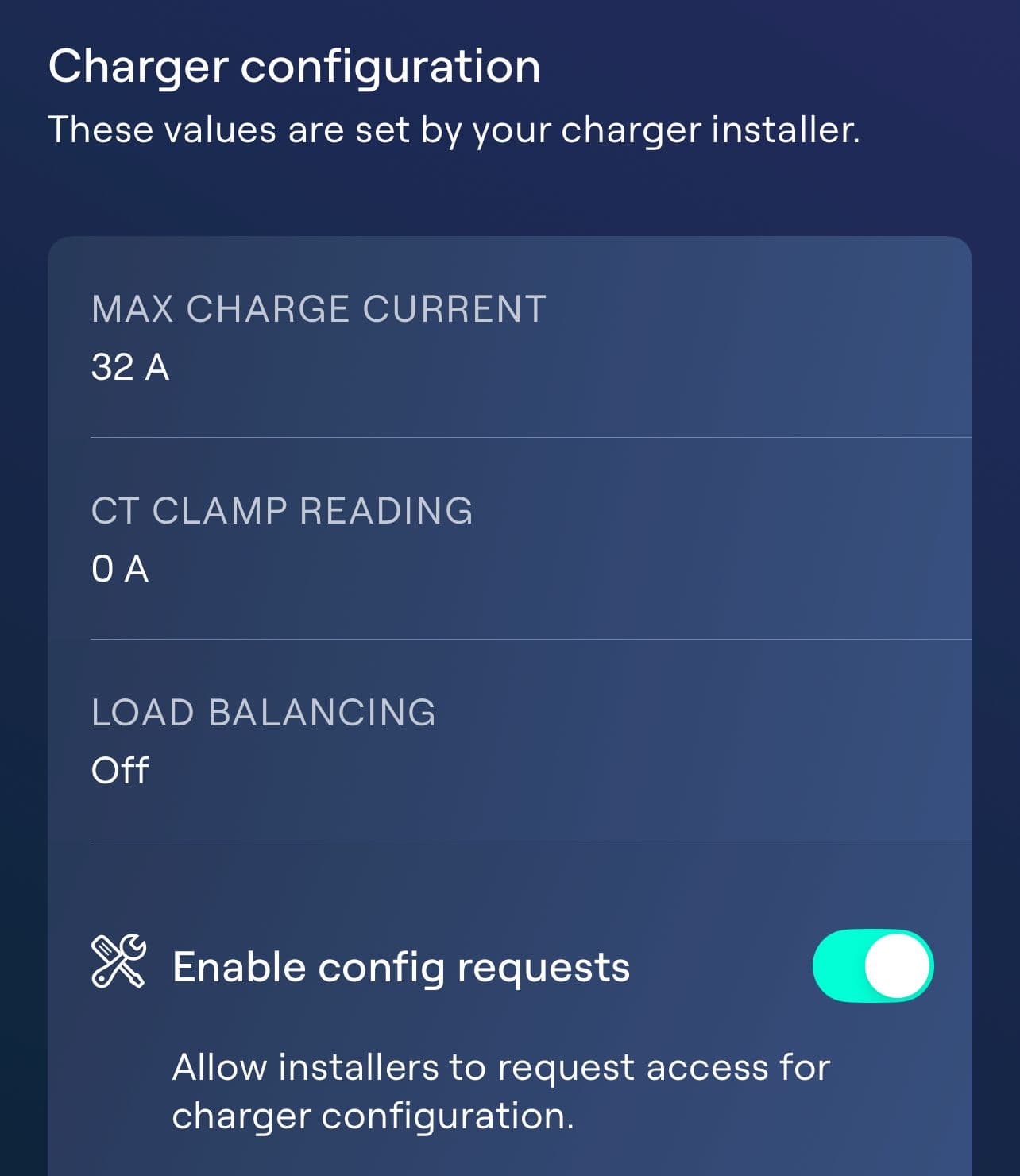1020x1176 pixels.
Task: Click the Charger configuration heading
Action: pyautogui.click(x=294, y=67)
